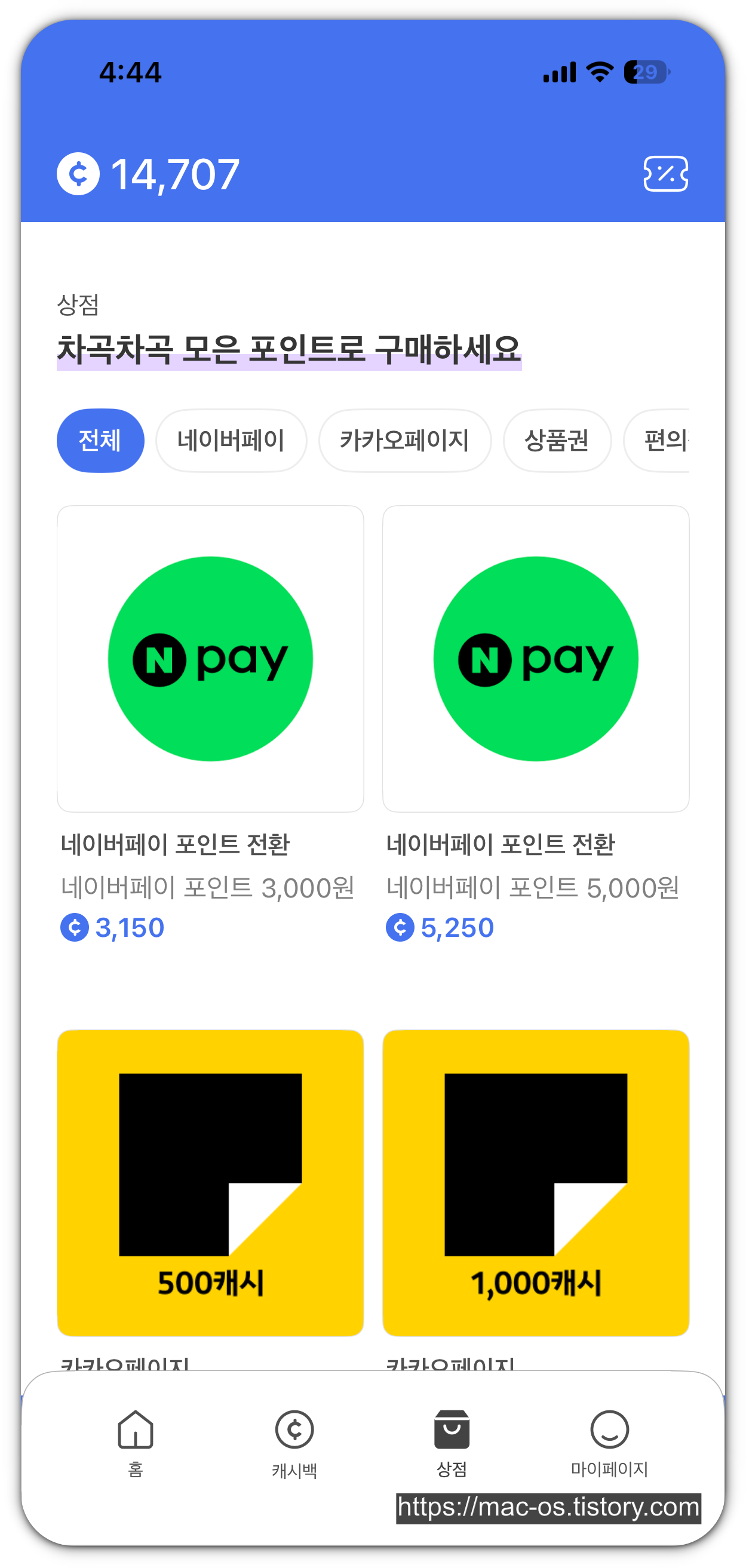The image size is (746, 1568).
Task: Open the 네이버페이 포인트 3,000원 product
Action: pyautogui.click(x=210, y=724)
